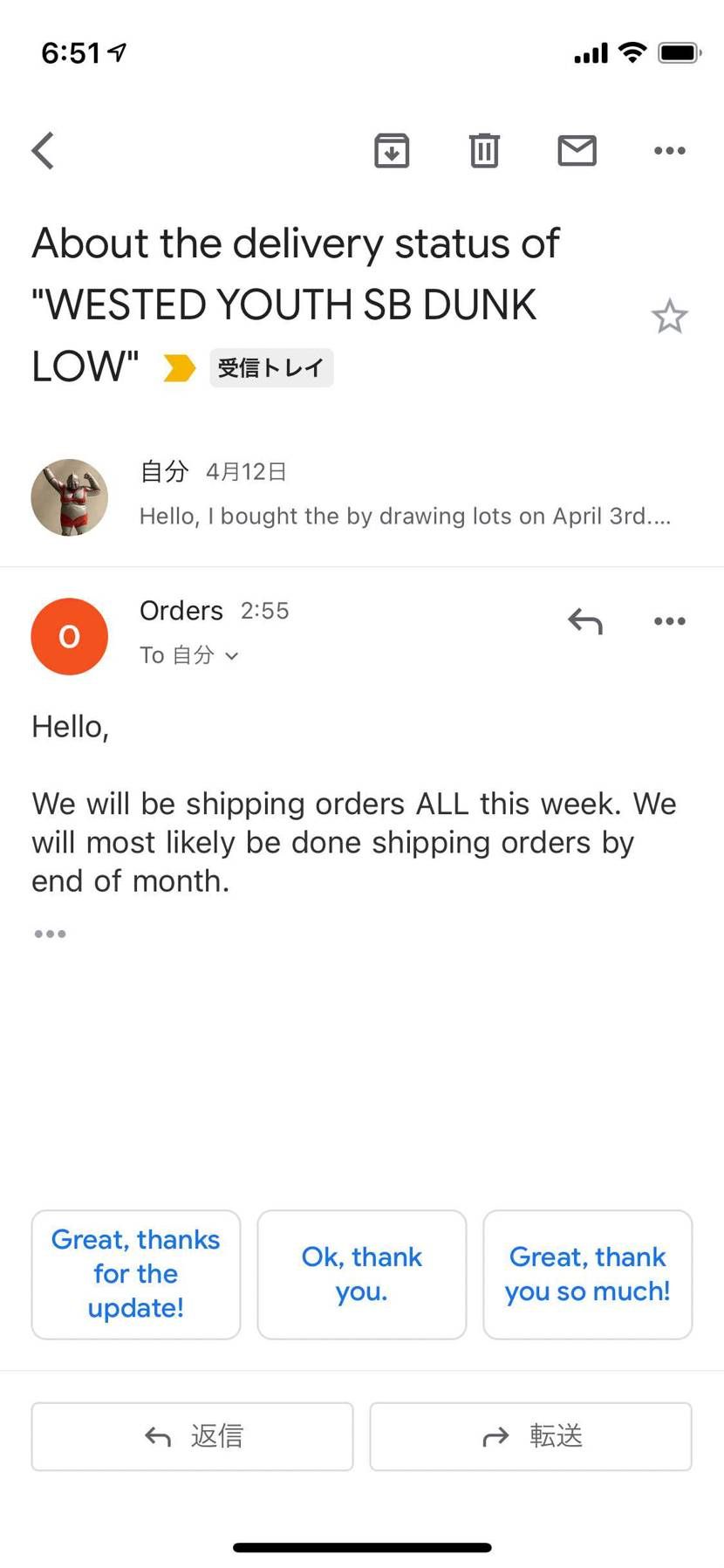The image size is (724, 1568).
Task: Select smart reply "Ok, thank you."
Action: pyautogui.click(x=361, y=1274)
